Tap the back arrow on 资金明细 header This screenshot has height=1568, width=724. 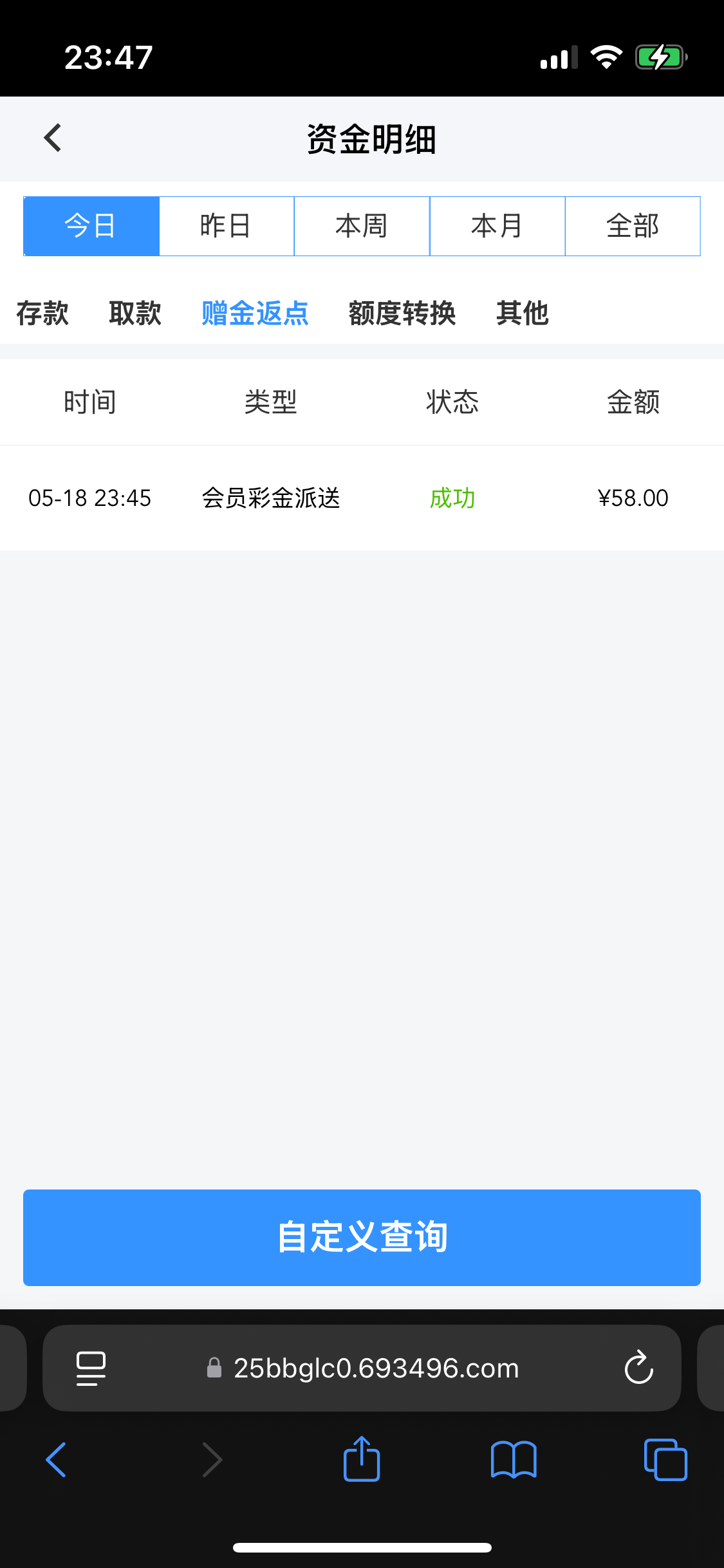(53, 138)
